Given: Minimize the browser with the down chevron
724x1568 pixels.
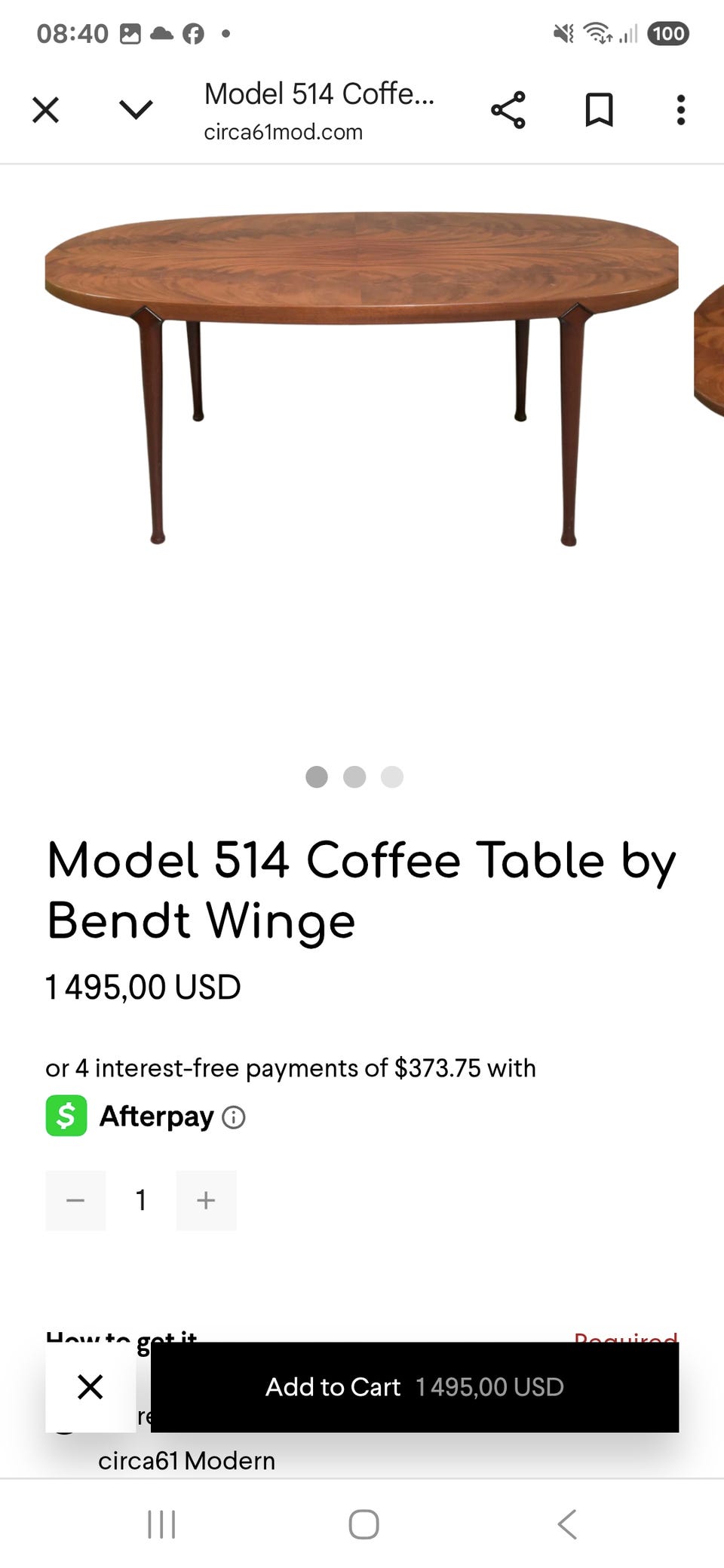Looking at the screenshot, I should pos(136,111).
